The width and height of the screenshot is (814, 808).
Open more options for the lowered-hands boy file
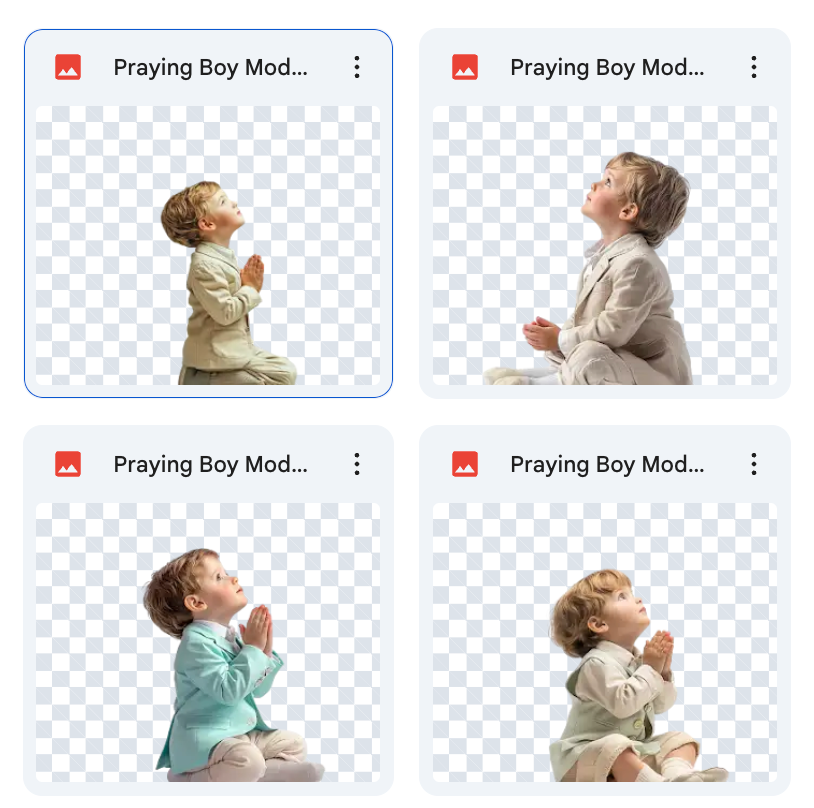click(x=754, y=68)
